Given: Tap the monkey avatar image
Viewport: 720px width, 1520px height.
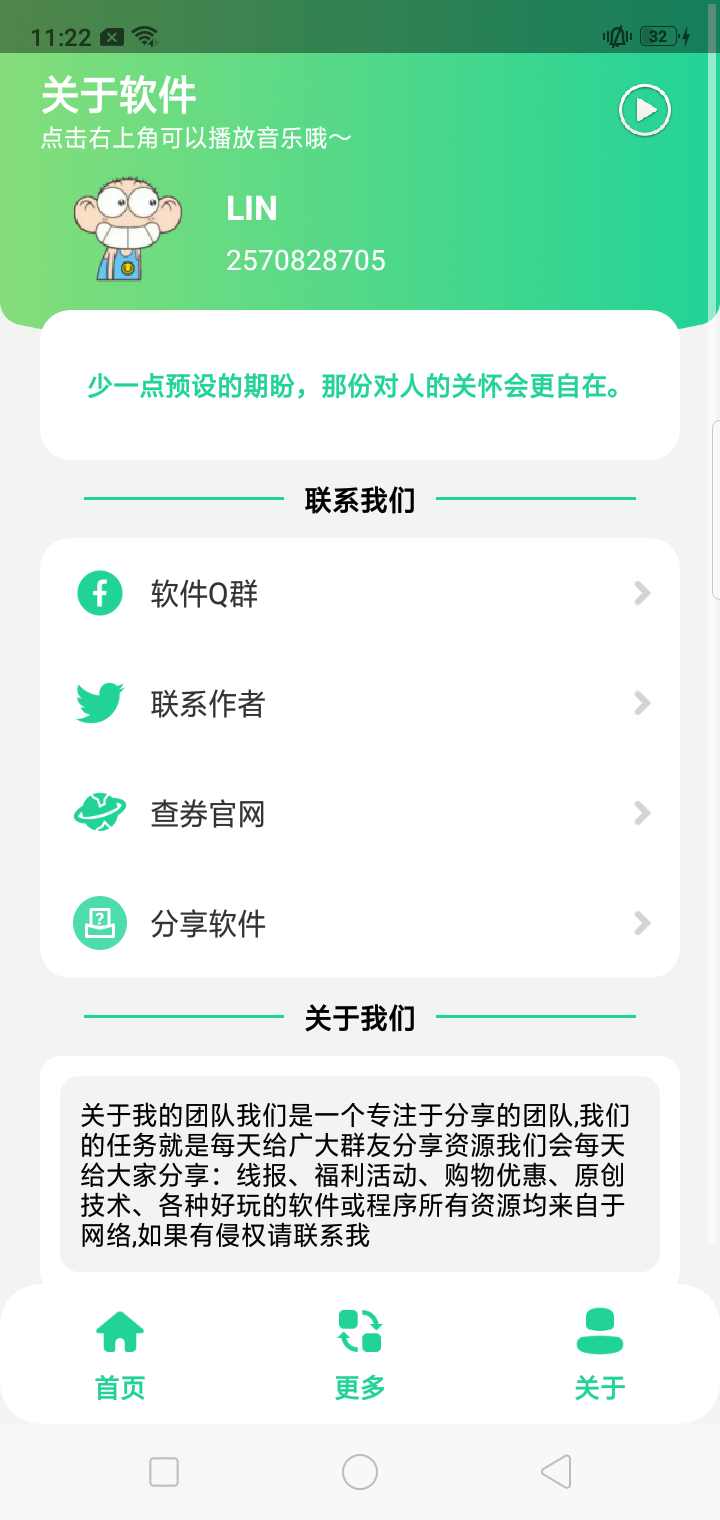Looking at the screenshot, I should 126,230.
